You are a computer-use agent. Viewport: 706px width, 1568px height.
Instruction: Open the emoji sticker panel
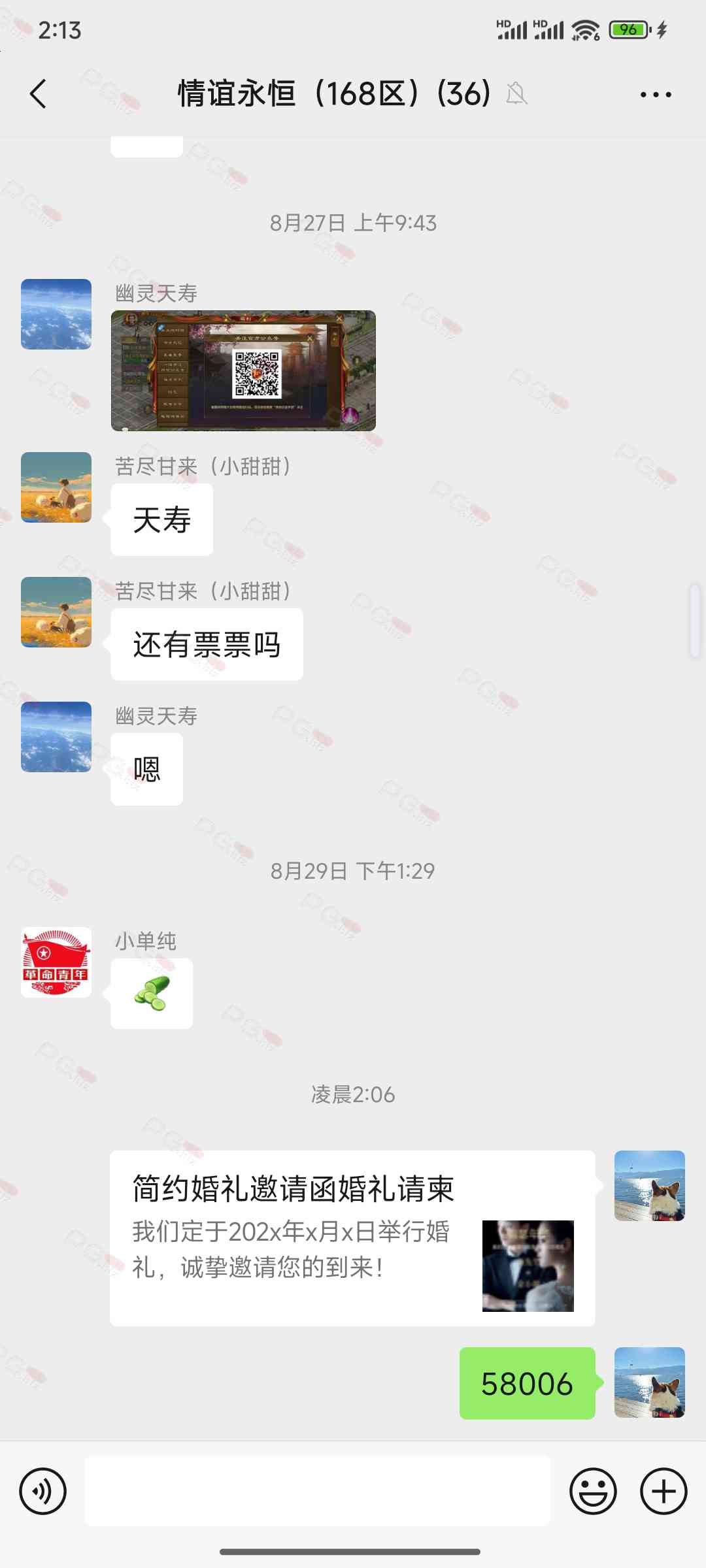tap(593, 1492)
